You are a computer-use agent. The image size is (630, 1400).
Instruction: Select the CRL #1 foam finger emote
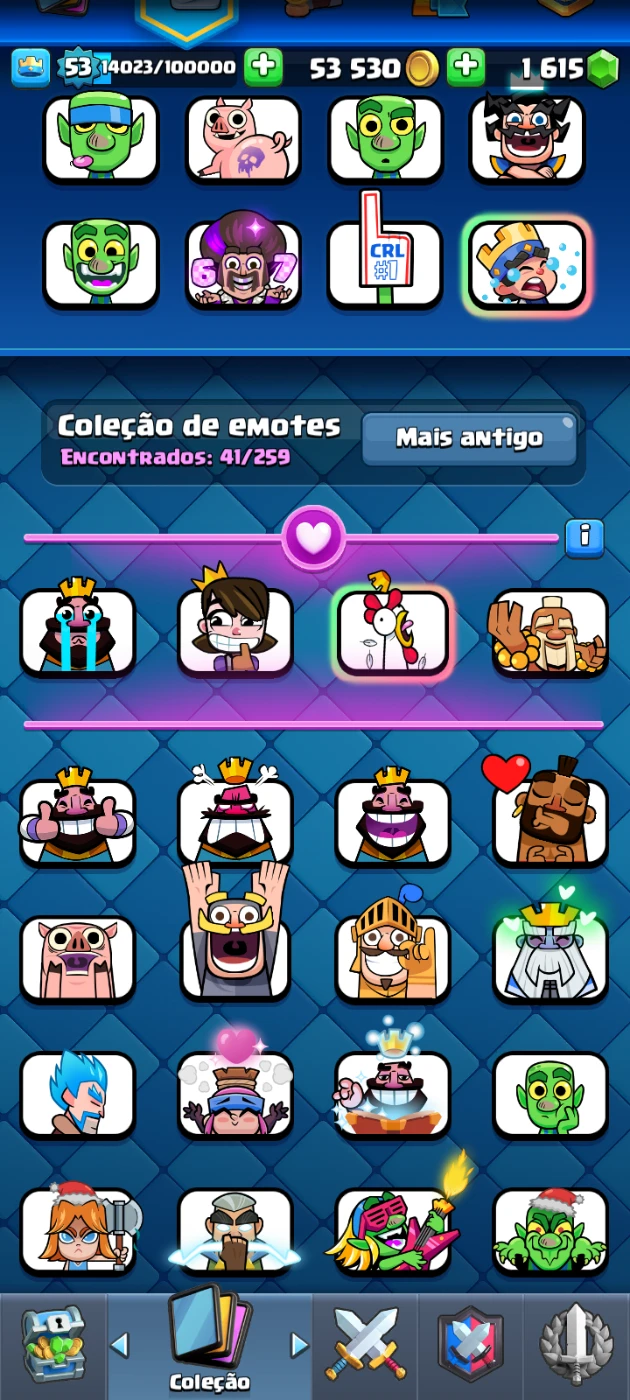(385, 264)
